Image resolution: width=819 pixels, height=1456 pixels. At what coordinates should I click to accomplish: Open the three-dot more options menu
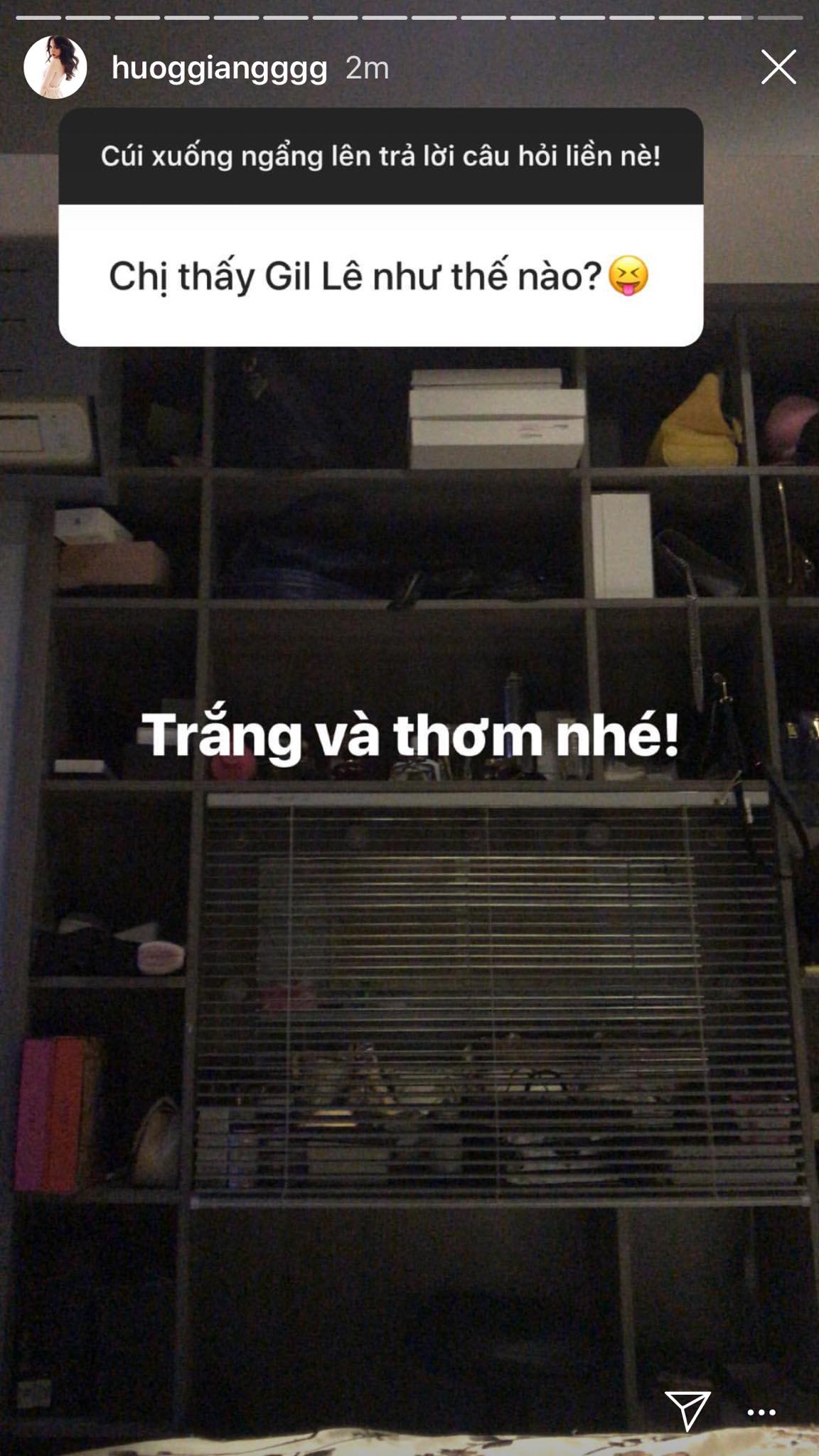[761, 1413]
